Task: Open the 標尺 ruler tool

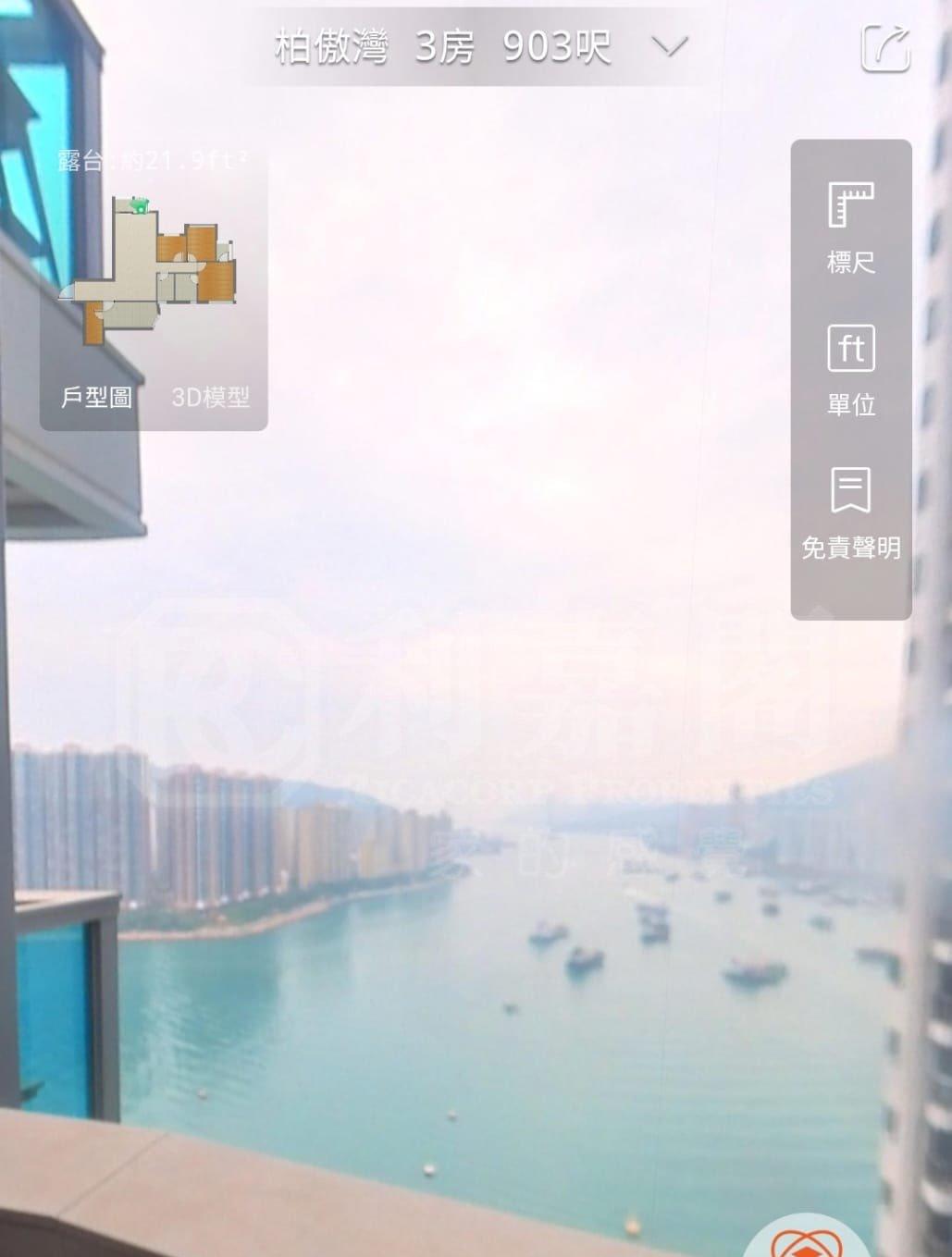Action: [x=850, y=228]
